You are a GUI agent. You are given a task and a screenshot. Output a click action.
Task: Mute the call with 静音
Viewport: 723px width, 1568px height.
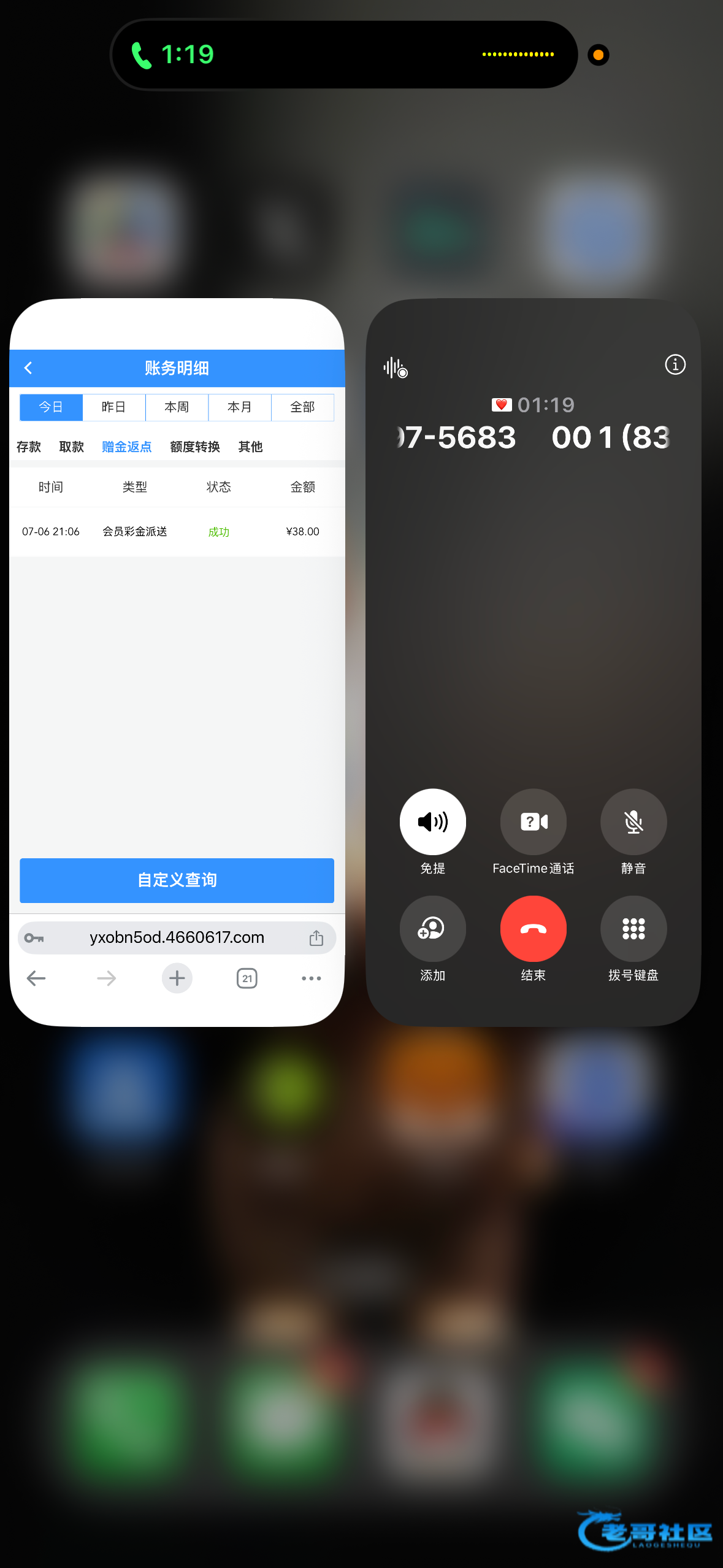[633, 822]
